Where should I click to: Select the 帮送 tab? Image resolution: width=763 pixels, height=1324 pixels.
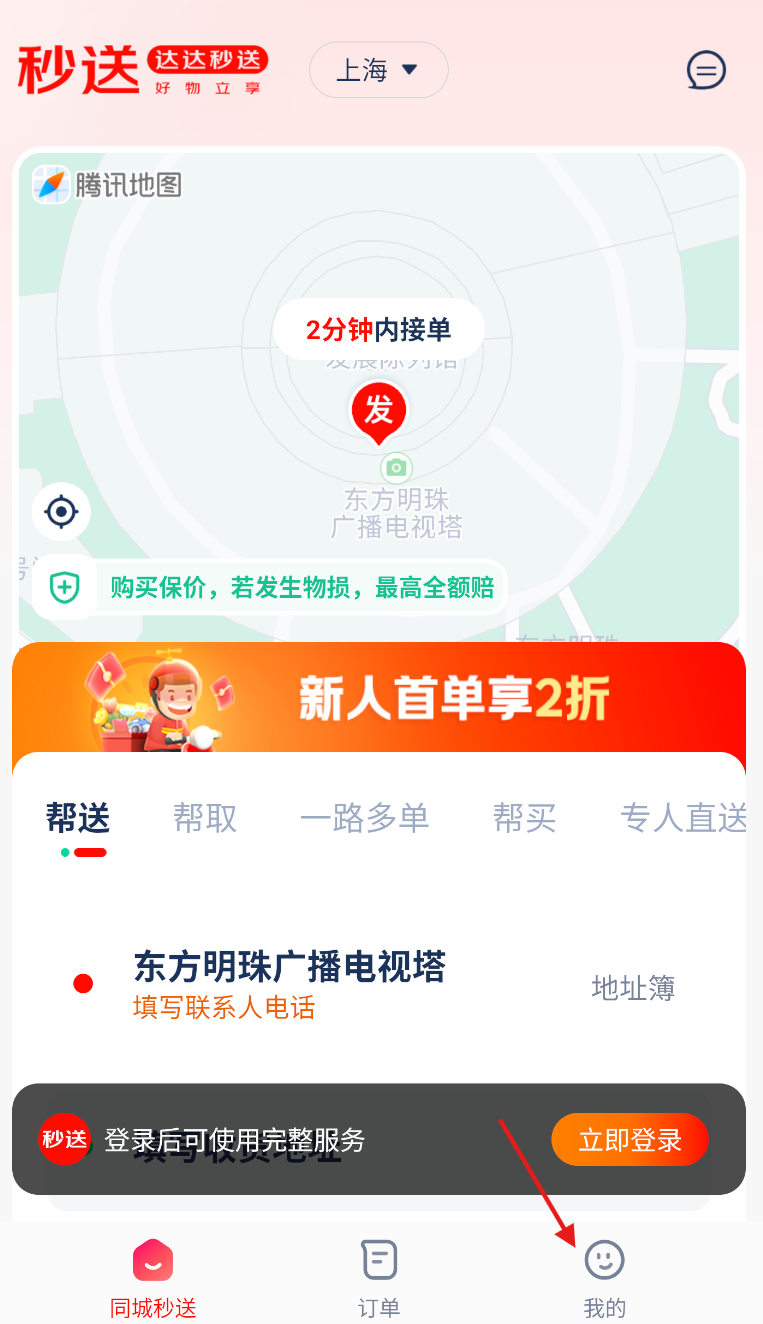[x=78, y=819]
